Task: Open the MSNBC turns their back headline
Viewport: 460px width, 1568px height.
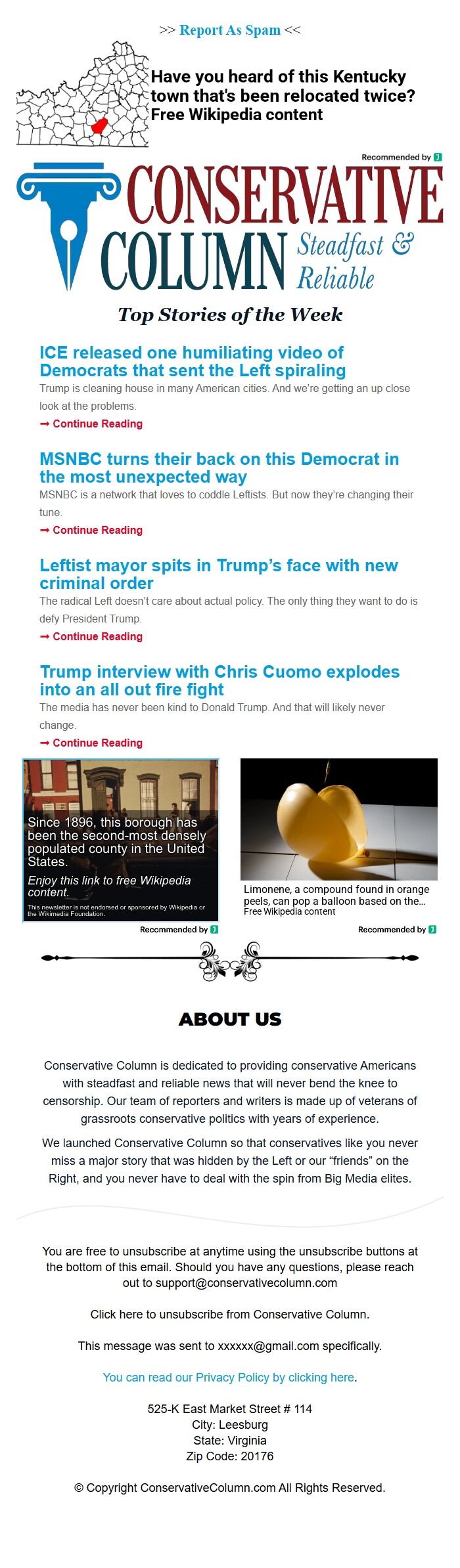Action: 219,468
